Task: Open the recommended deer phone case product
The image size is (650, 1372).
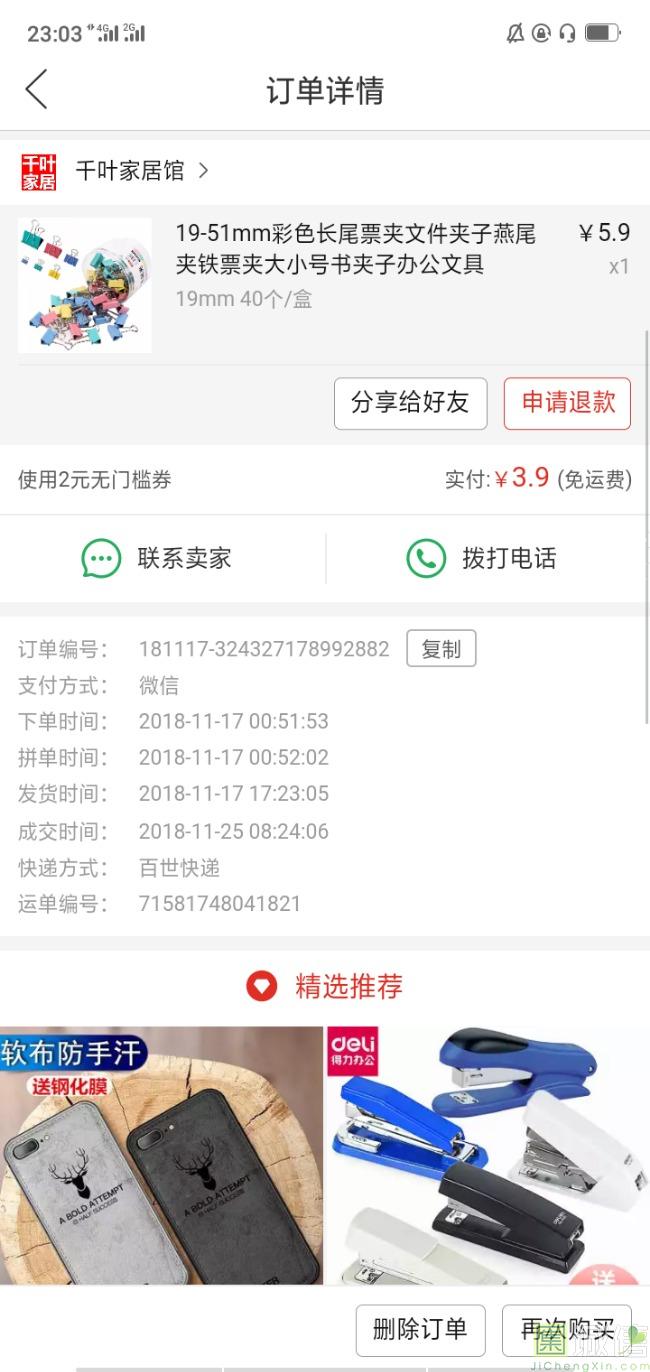Action: pos(161,1155)
